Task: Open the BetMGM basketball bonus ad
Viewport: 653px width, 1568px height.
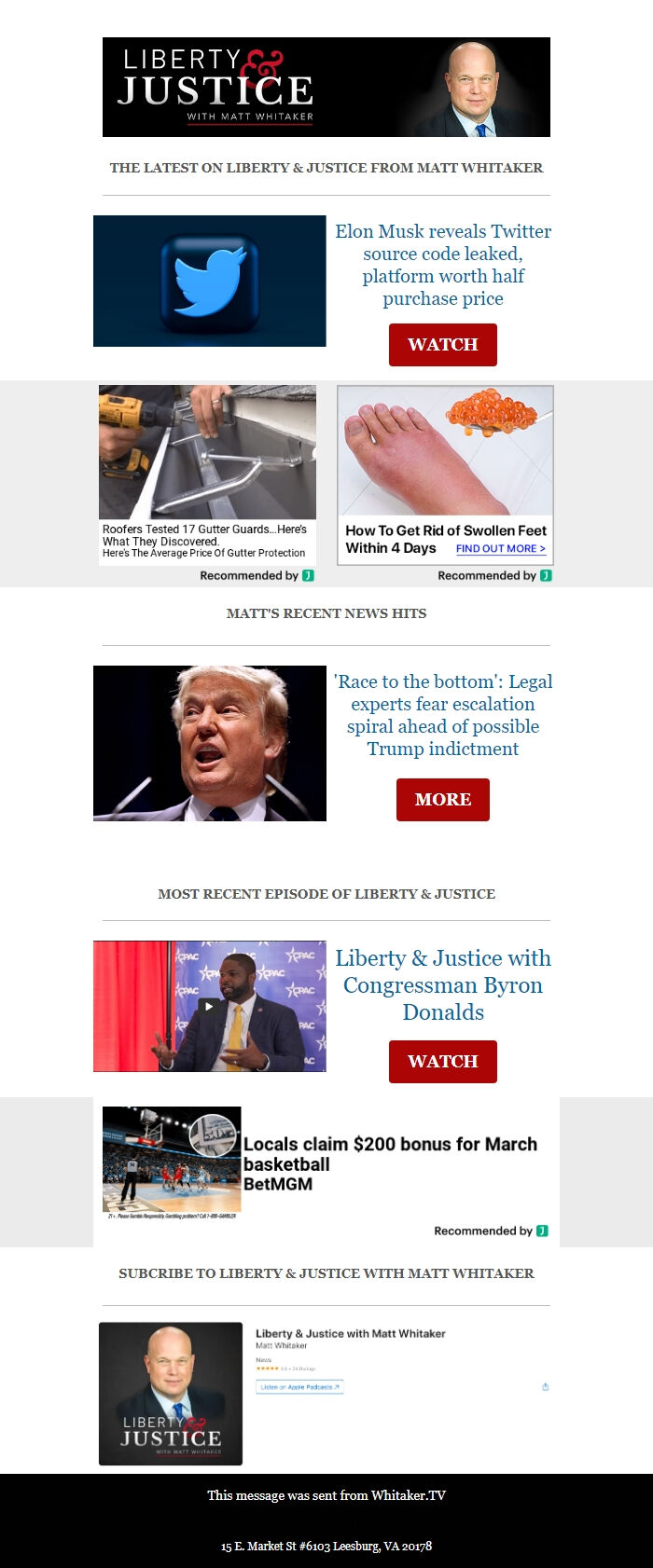Action: tap(326, 1163)
